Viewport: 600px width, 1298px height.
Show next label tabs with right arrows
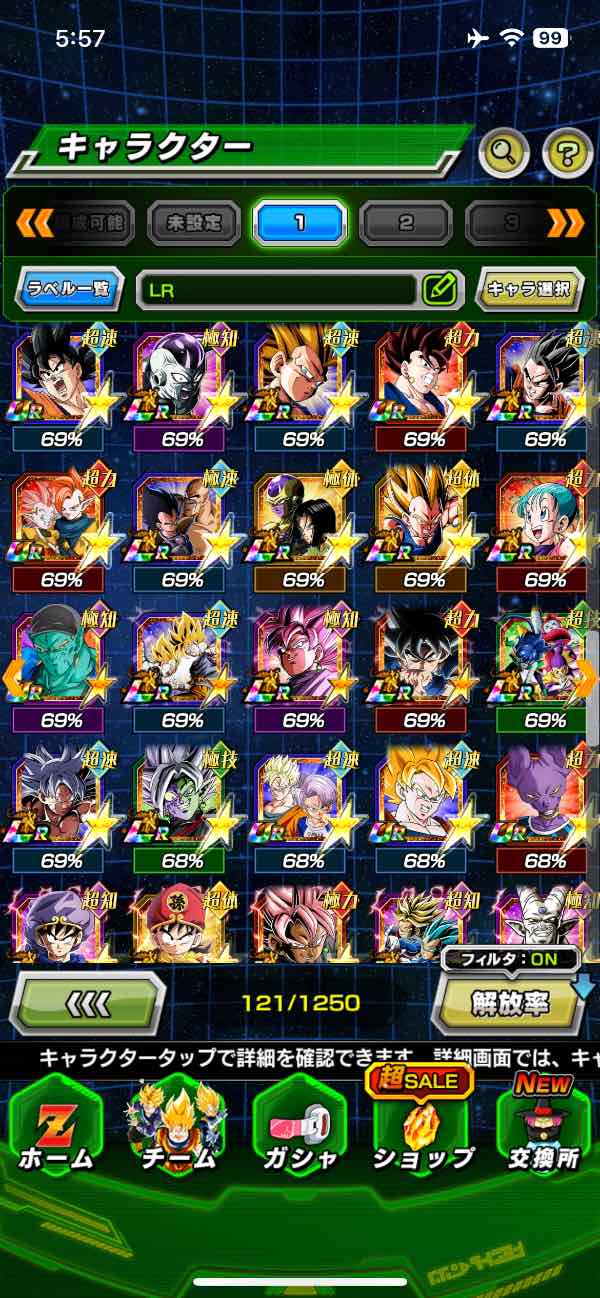(x=567, y=222)
